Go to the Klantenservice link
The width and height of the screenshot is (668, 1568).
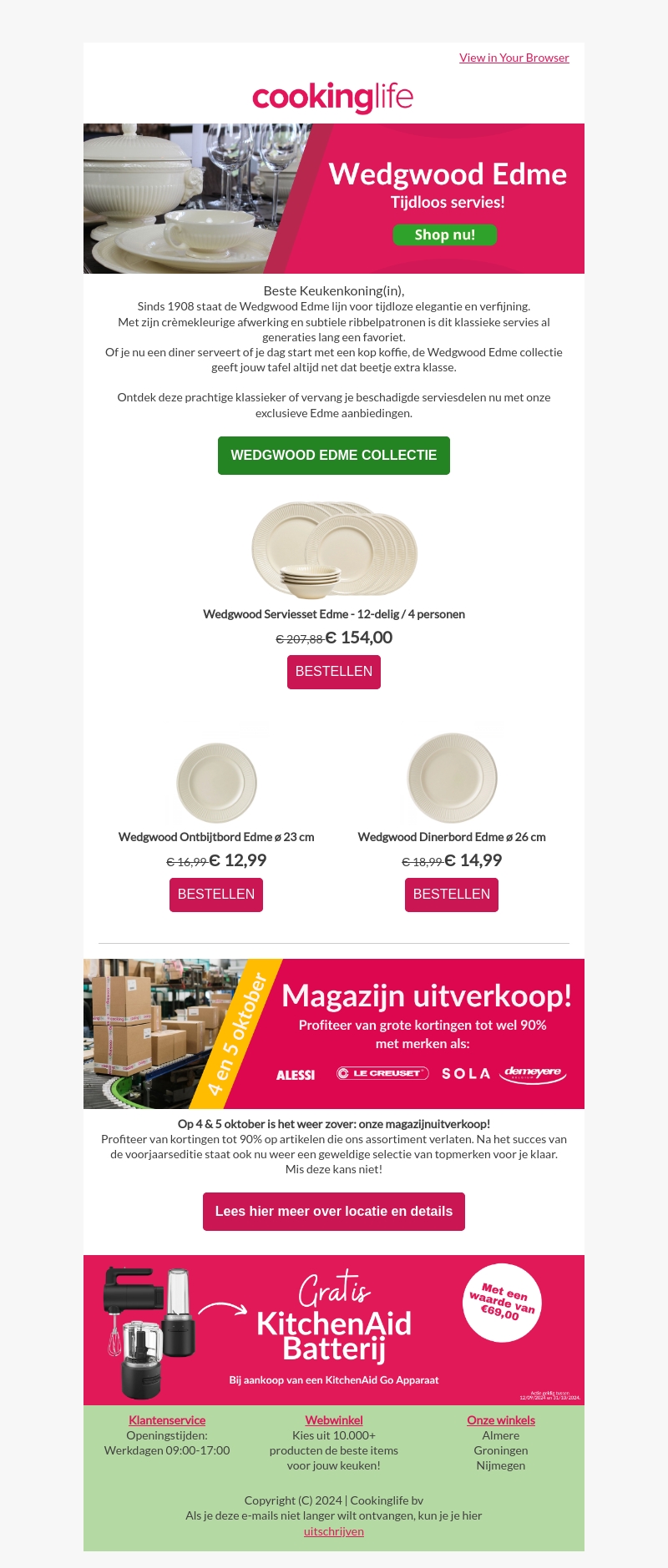[x=167, y=1420]
